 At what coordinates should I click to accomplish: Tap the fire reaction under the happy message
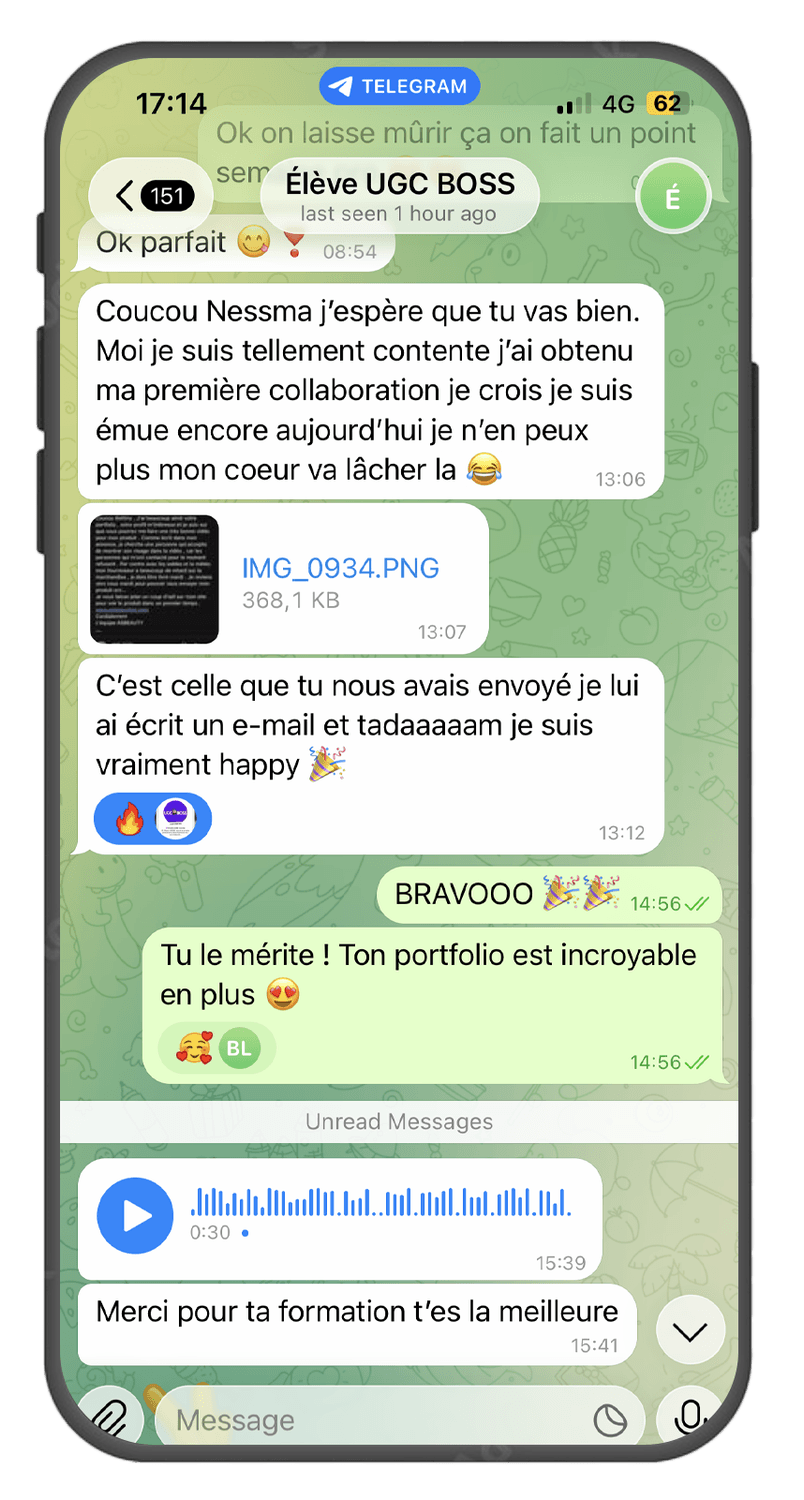(x=130, y=820)
